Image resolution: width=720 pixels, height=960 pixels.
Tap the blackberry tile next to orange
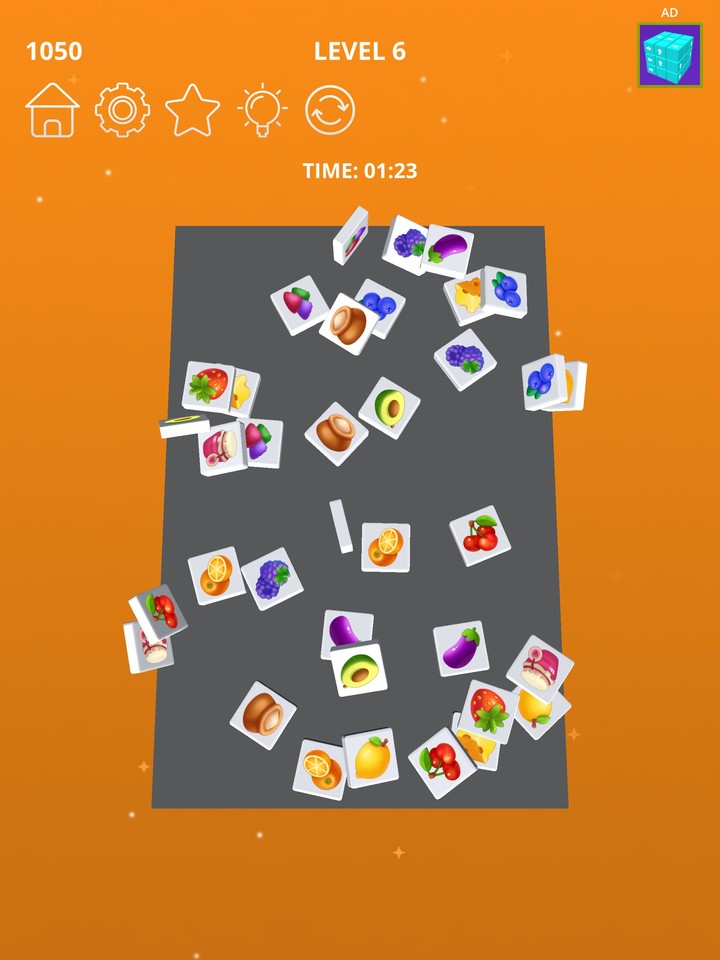click(272, 578)
